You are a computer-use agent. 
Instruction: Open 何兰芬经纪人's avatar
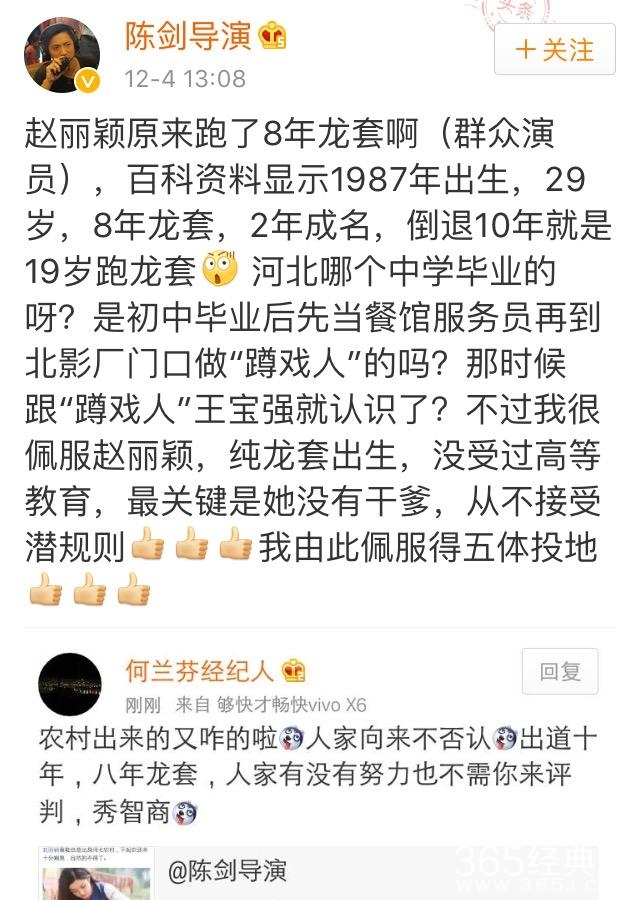(x=70, y=684)
